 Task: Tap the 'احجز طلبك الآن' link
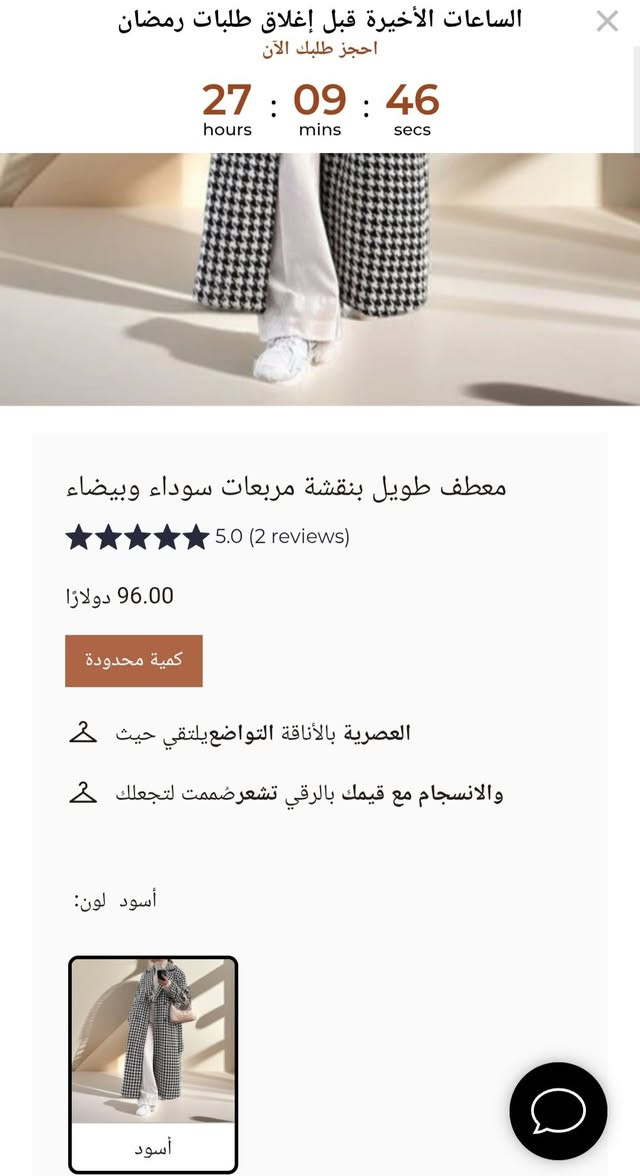[x=320, y=49]
